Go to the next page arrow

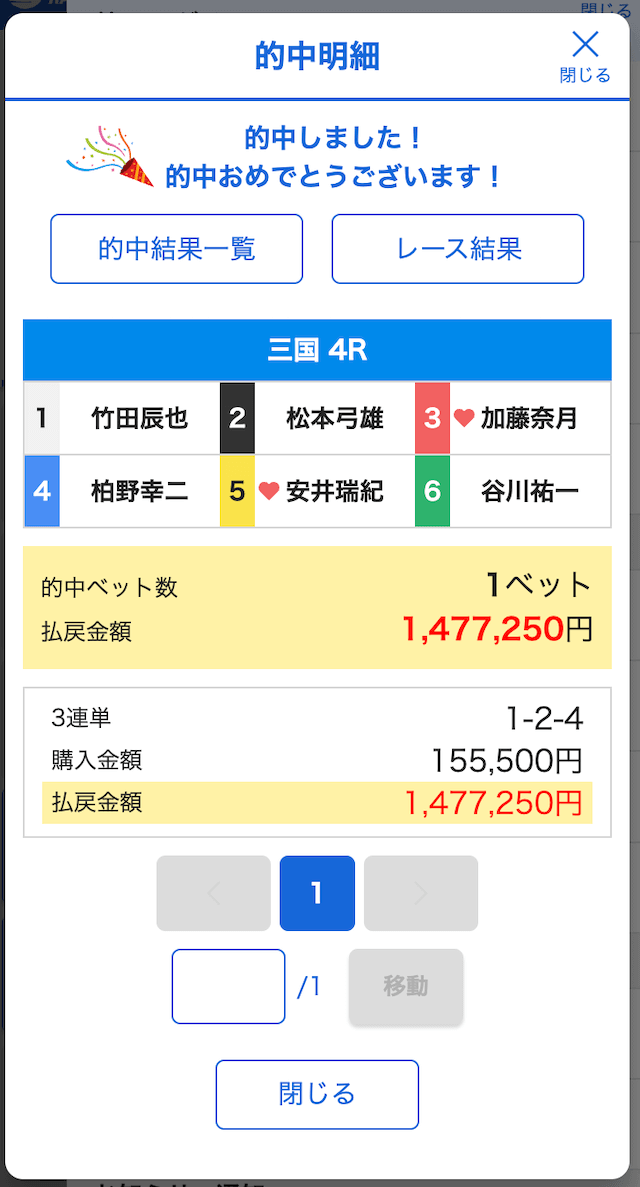click(421, 893)
